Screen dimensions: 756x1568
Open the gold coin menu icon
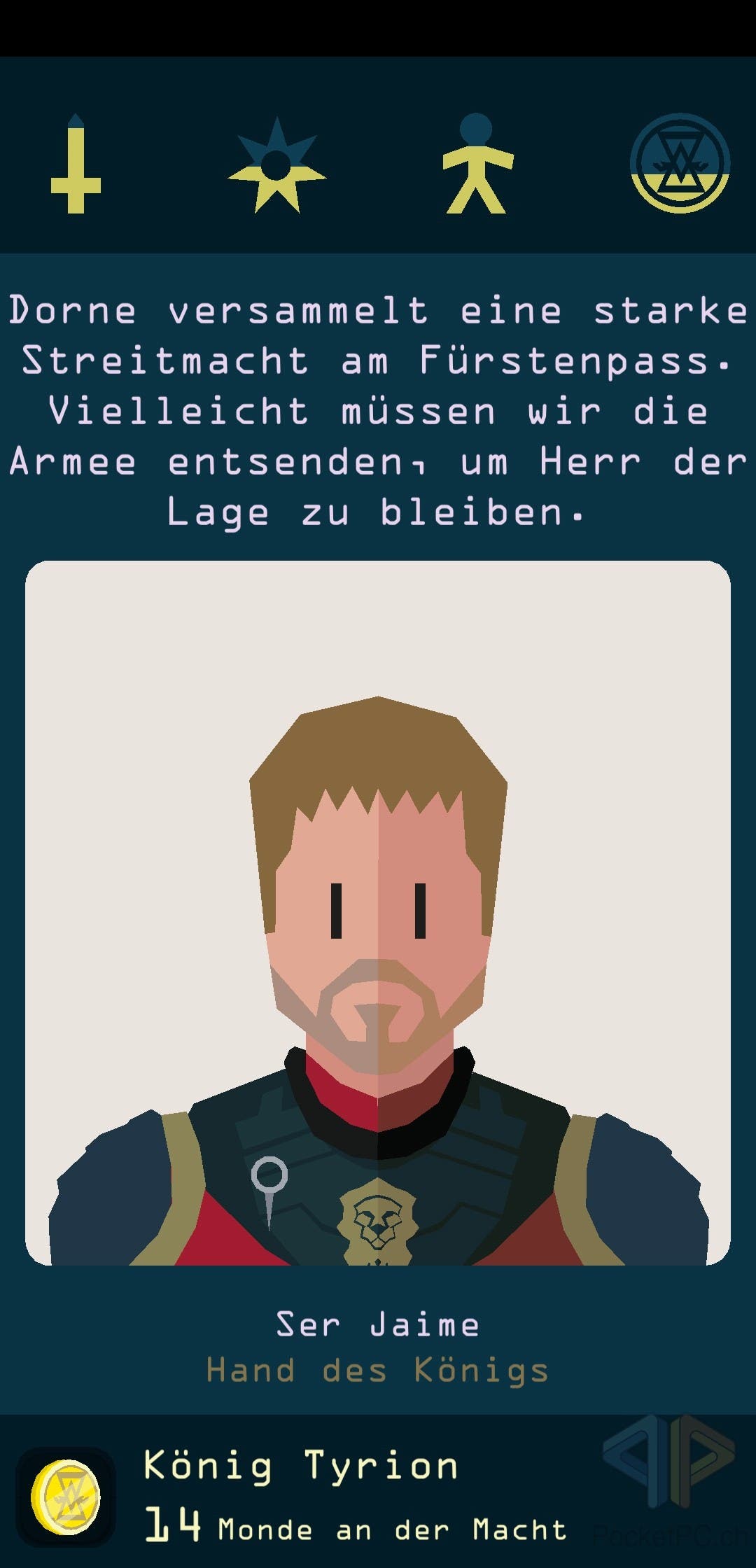[x=66, y=1498]
